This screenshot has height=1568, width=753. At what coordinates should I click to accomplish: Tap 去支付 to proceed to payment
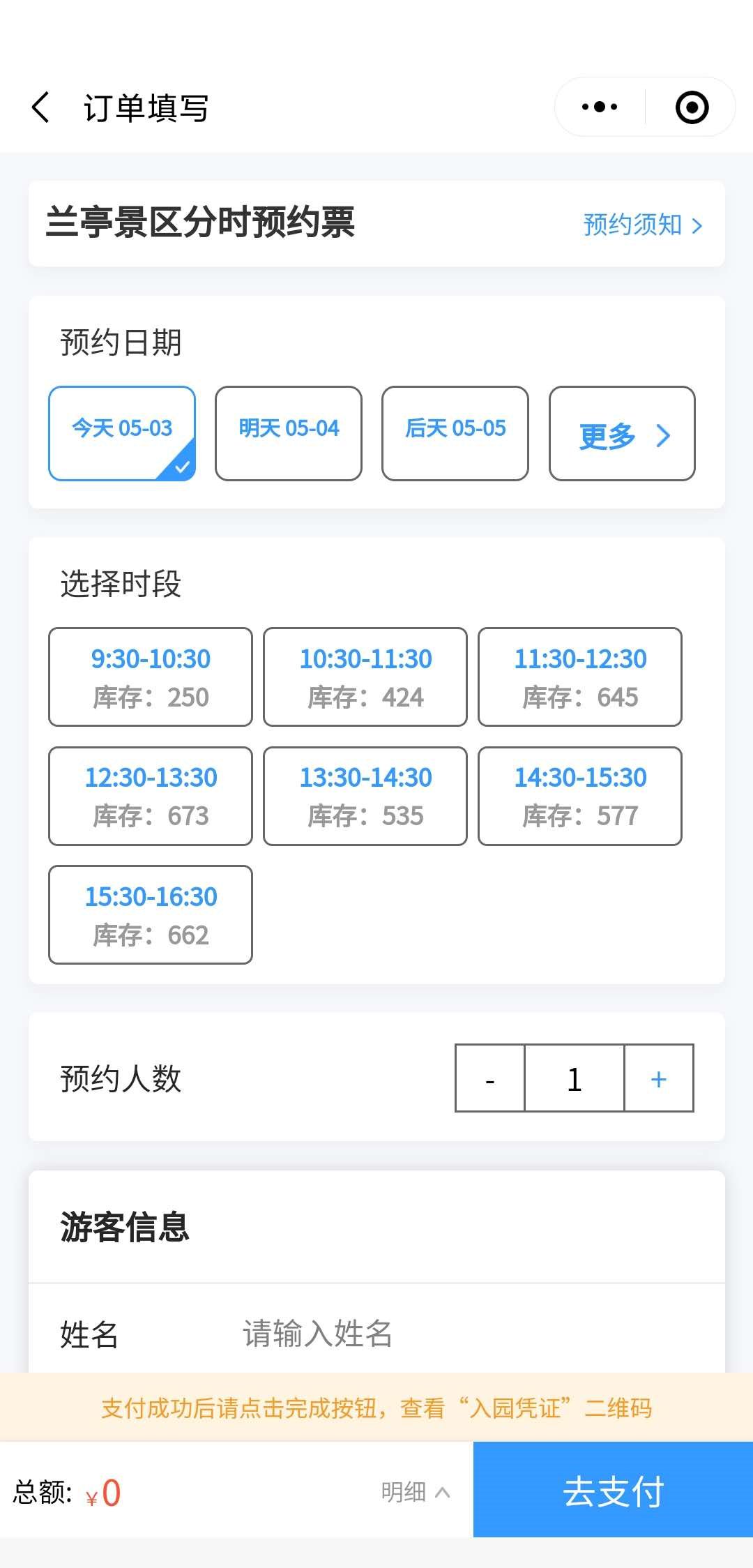click(x=613, y=1490)
